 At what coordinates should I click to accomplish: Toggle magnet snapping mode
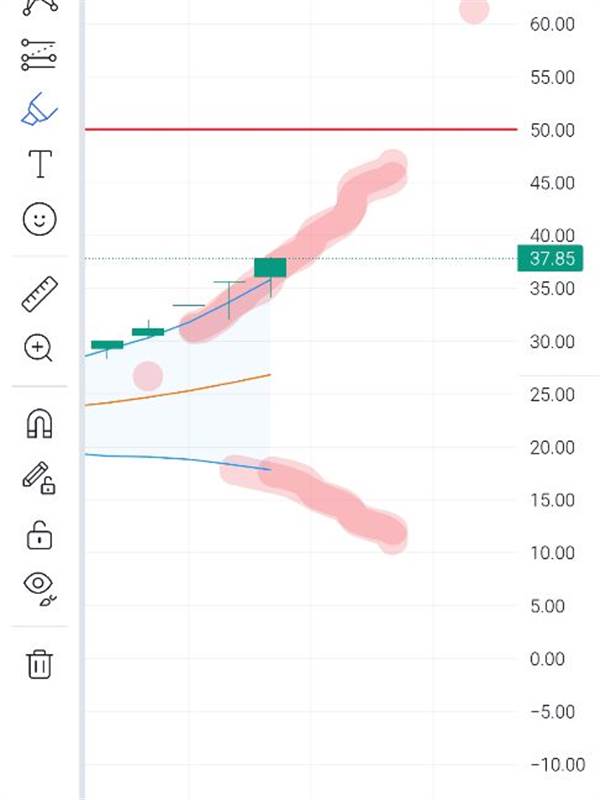[x=39, y=424]
